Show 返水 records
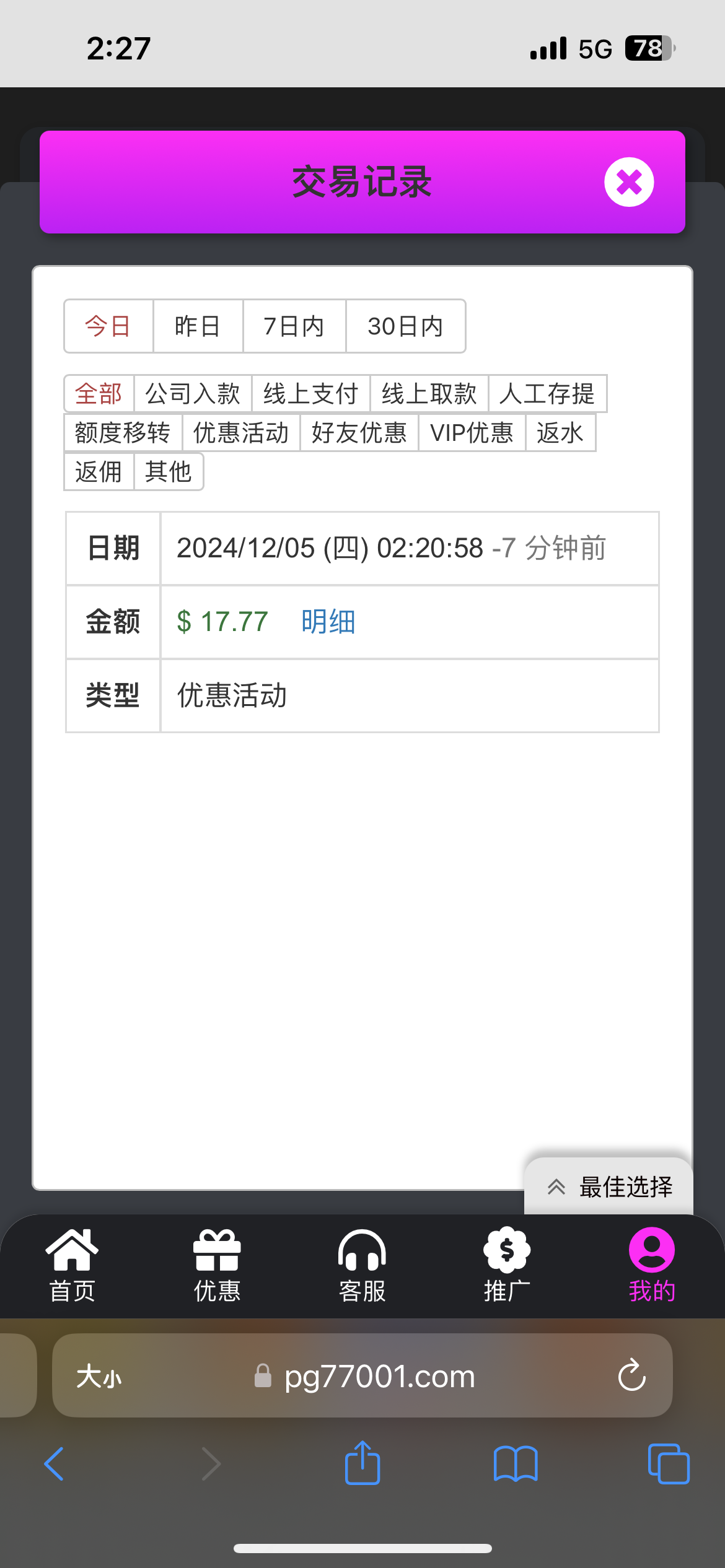 point(561,432)
